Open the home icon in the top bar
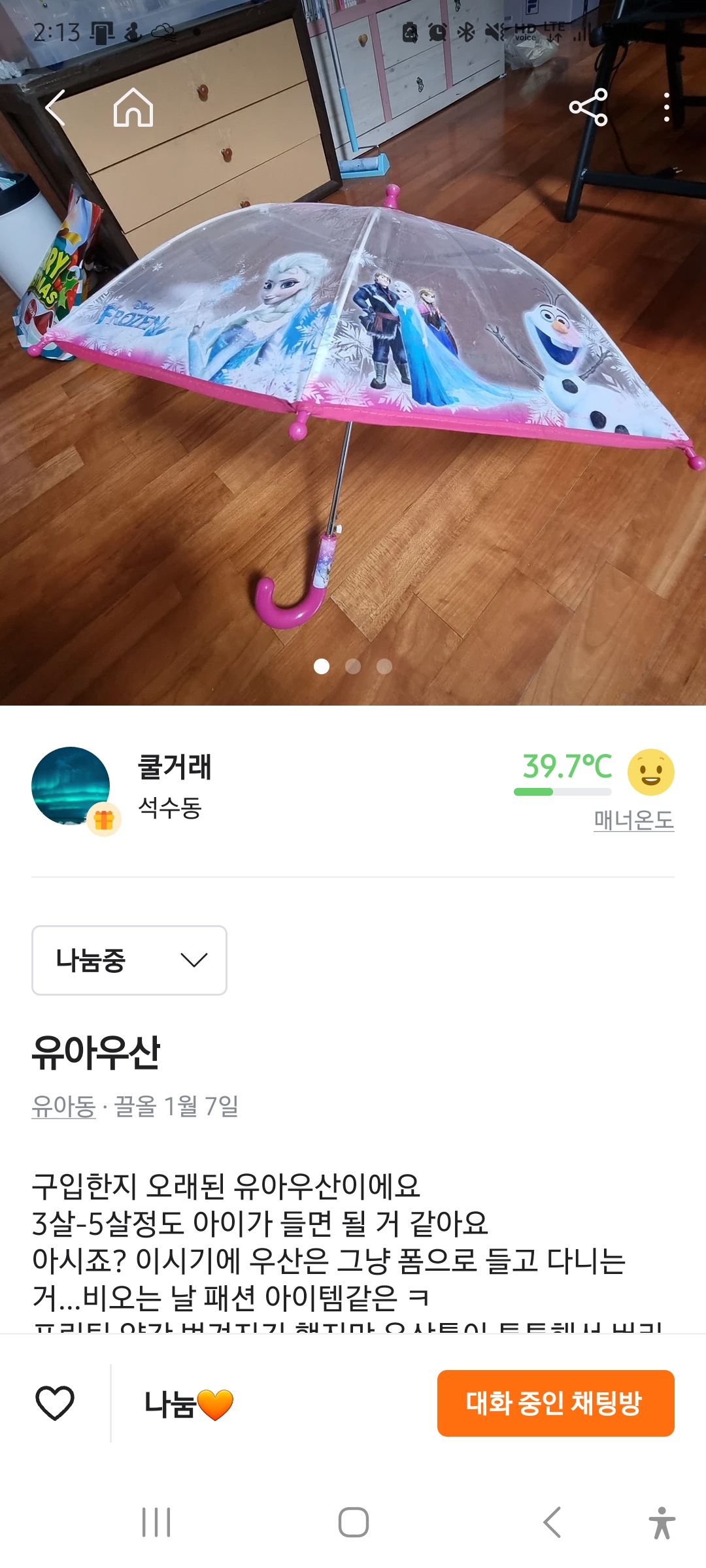The height and width of the screenshot is (1568, 706). (133, 107)
